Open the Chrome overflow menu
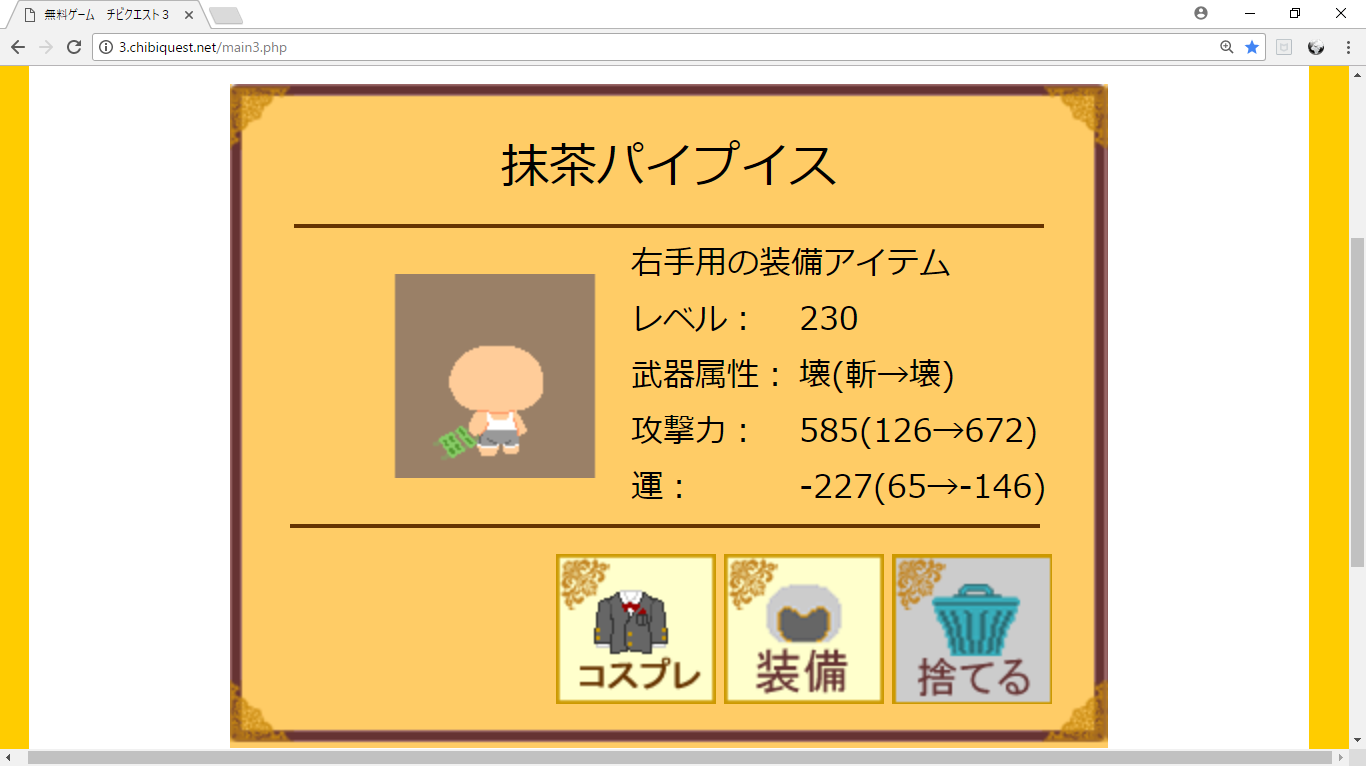The height and width of the screenshot is (766, 1366). pyautogui.click(x=1347, y=47)
